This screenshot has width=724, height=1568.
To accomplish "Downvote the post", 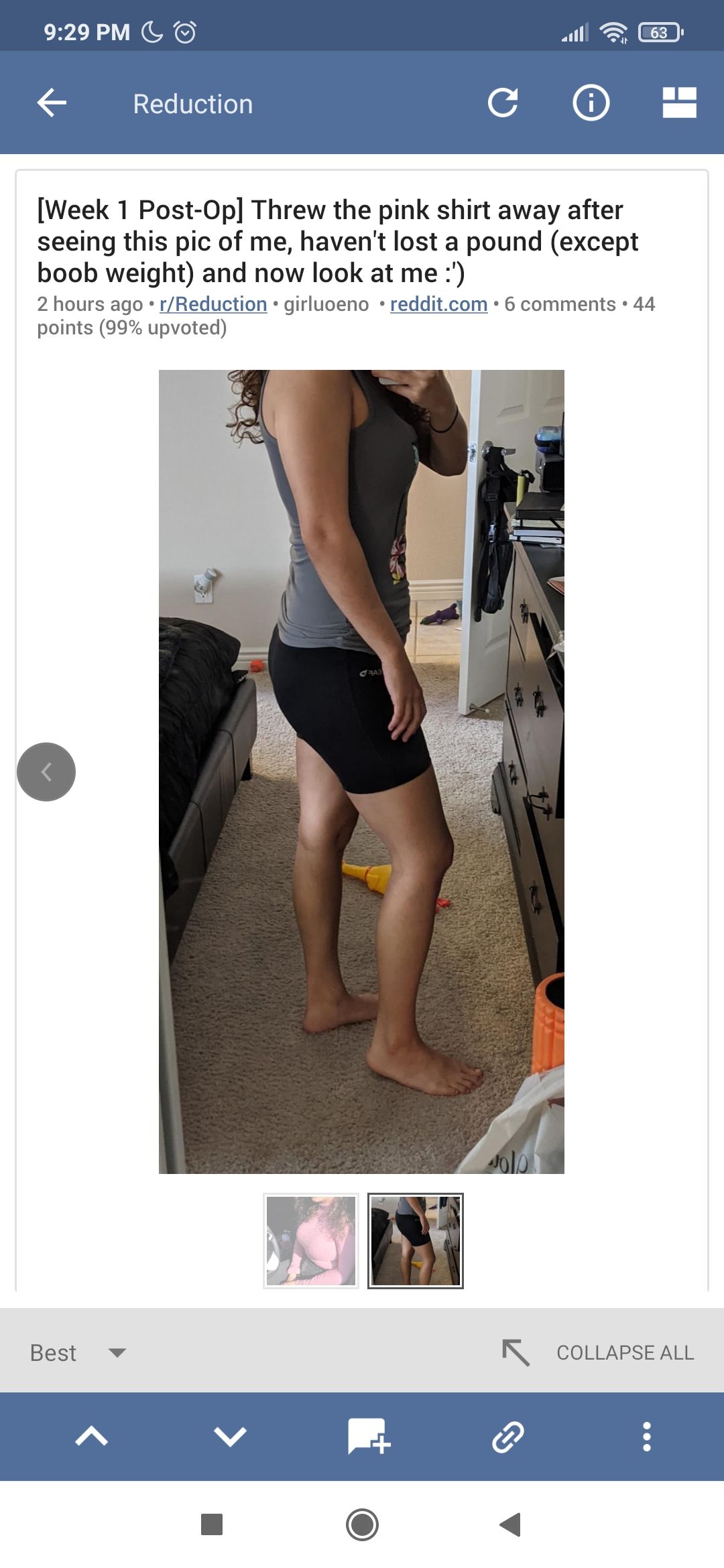I will tap(230, 1437).
